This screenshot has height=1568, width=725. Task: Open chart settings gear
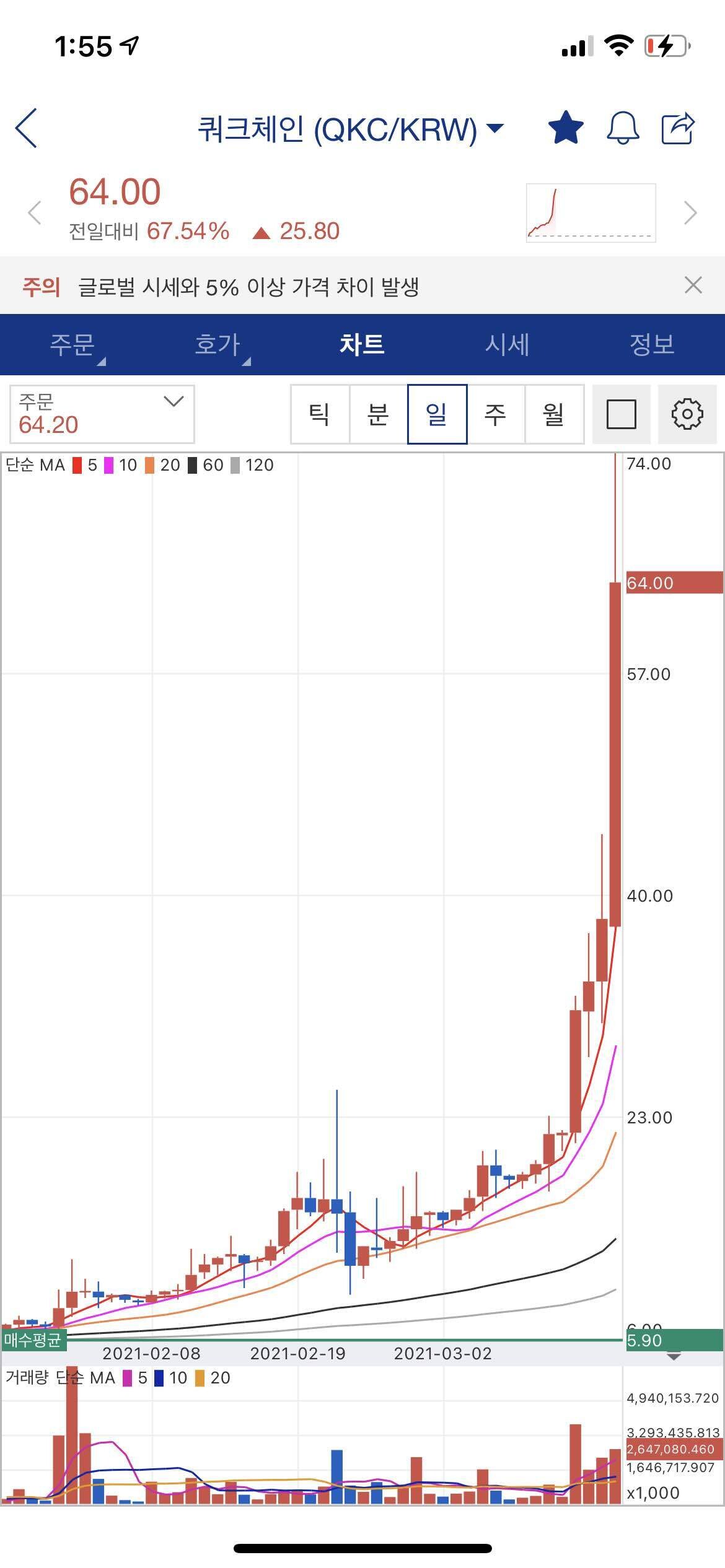pos(687,414)
